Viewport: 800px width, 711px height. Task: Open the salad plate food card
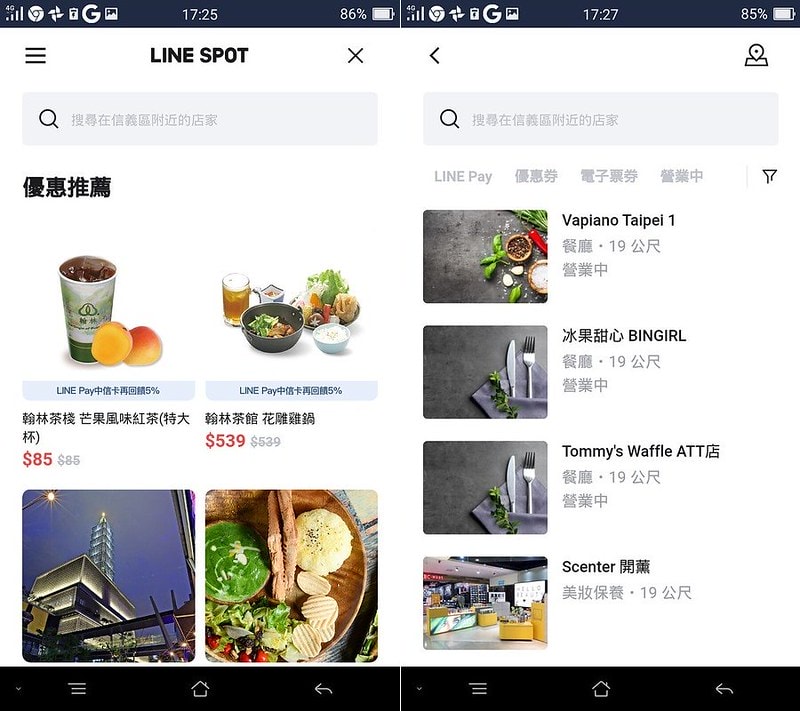291,575
